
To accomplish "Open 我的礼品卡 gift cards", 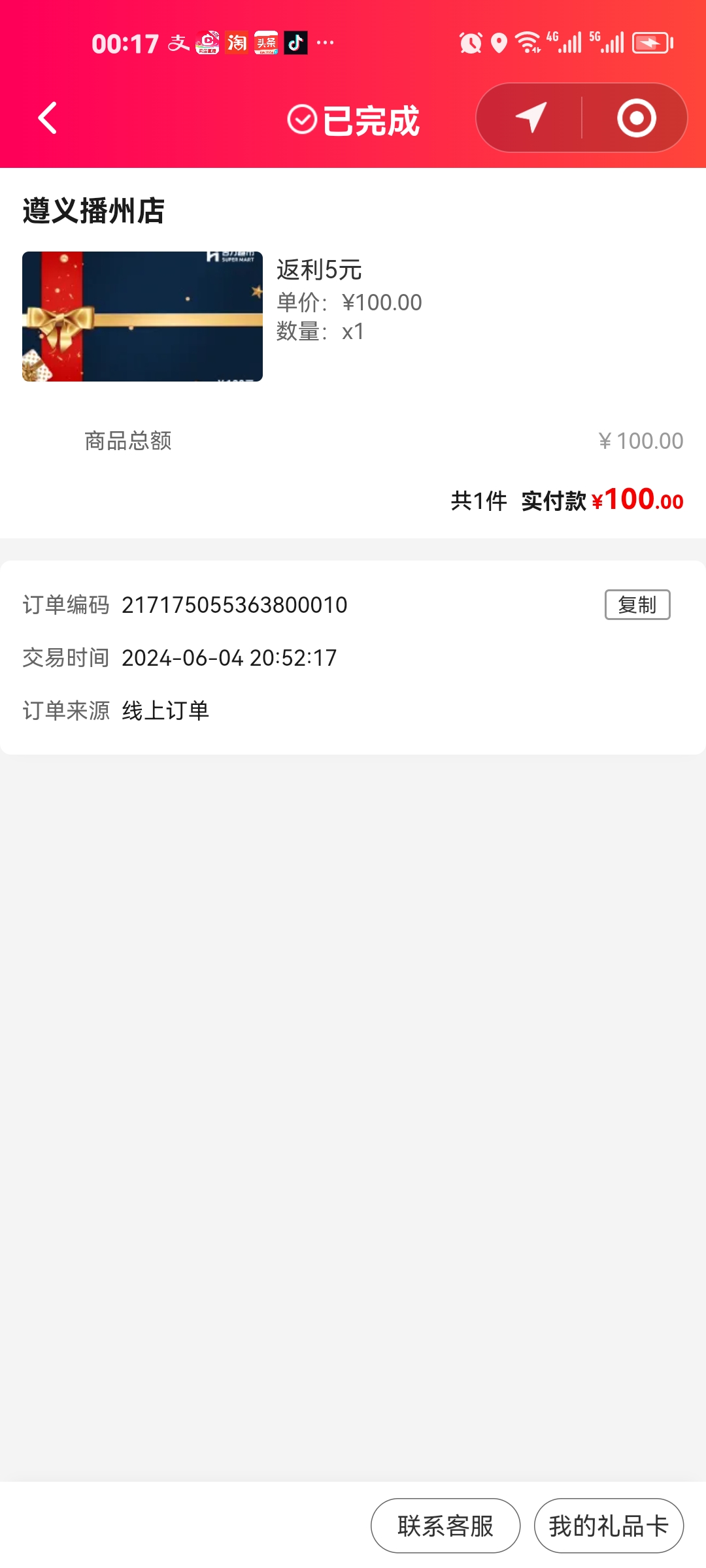I will click(609, 1526).
